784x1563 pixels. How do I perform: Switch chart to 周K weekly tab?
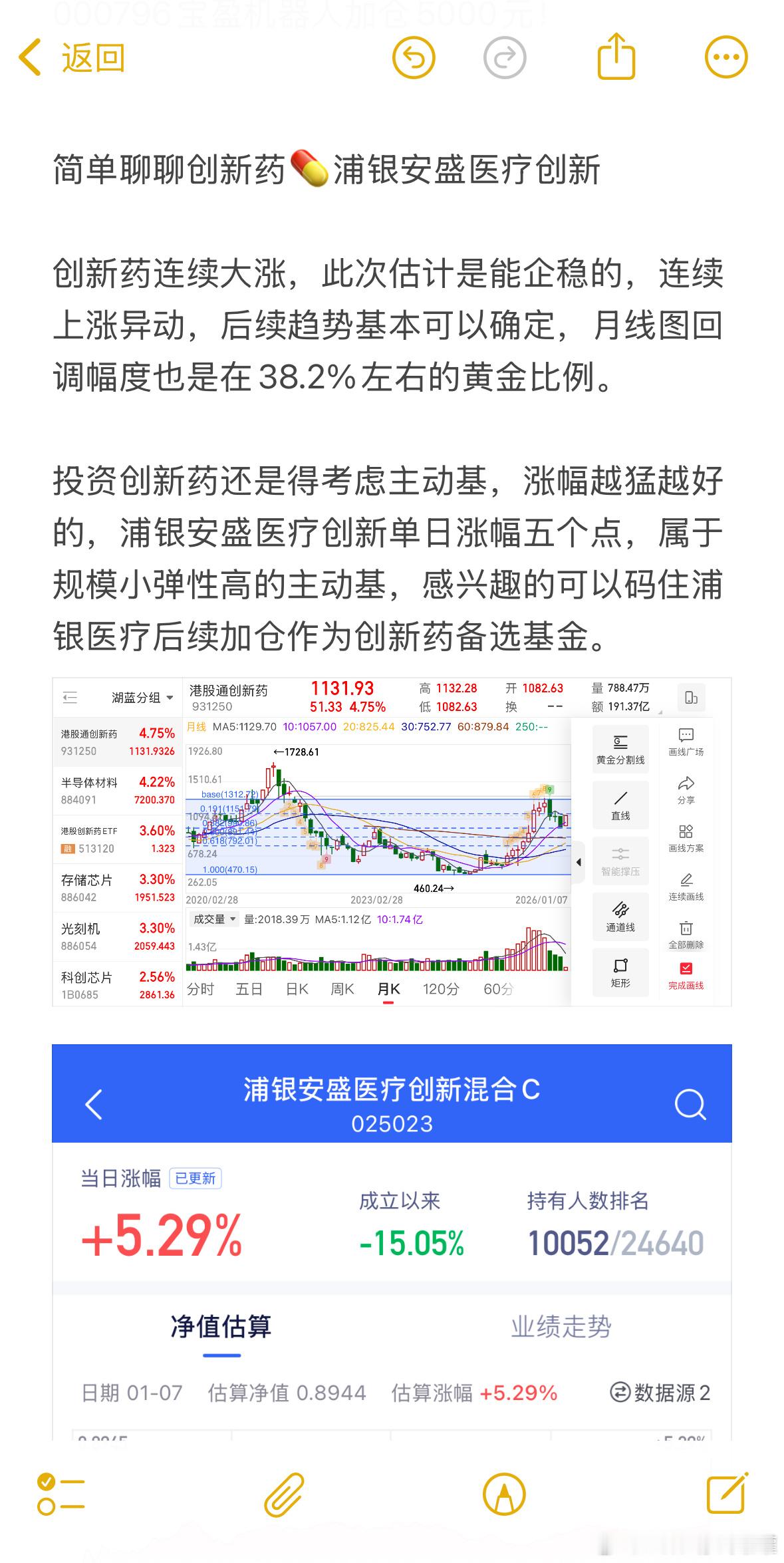tap(342, 989)
